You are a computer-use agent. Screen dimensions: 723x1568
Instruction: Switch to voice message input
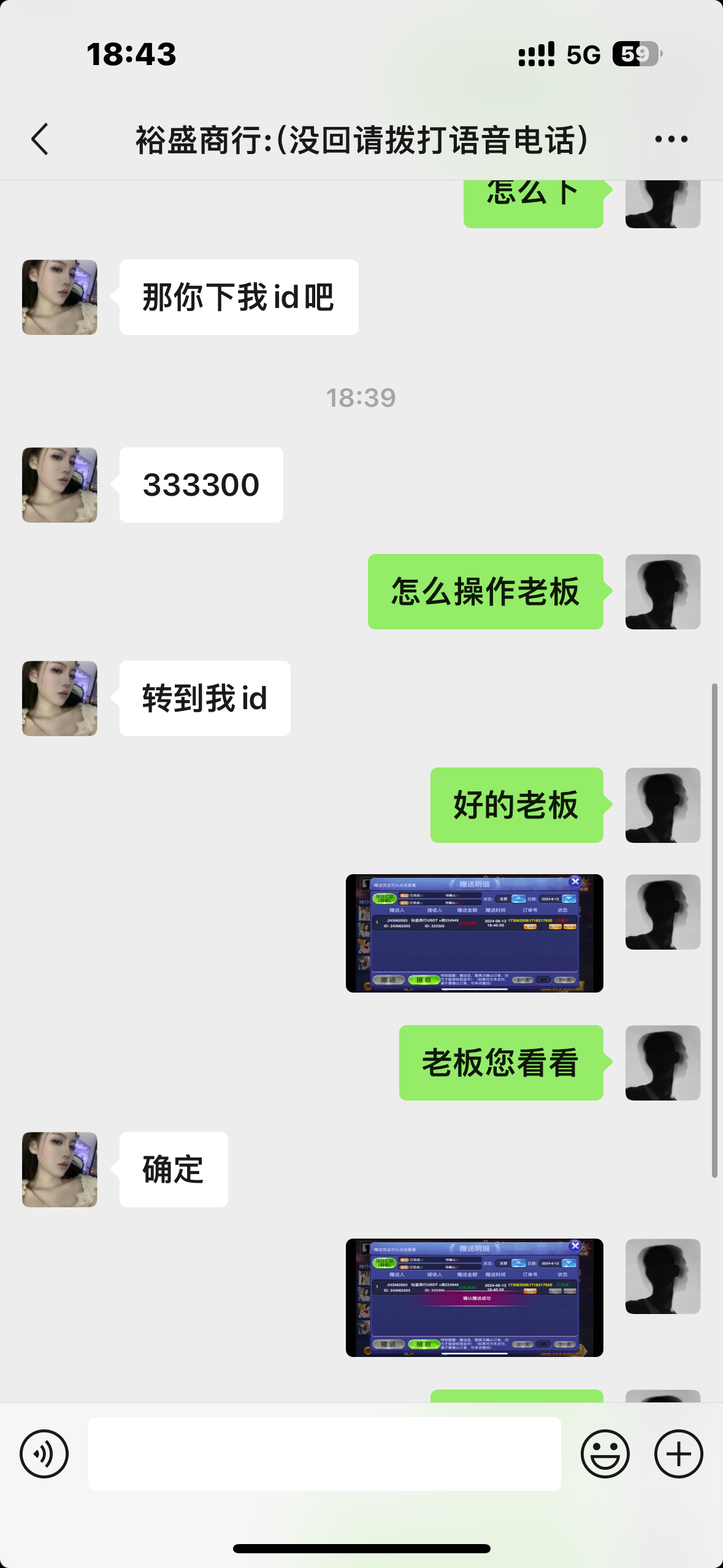pyautogui.click(x=44, y=1453)
